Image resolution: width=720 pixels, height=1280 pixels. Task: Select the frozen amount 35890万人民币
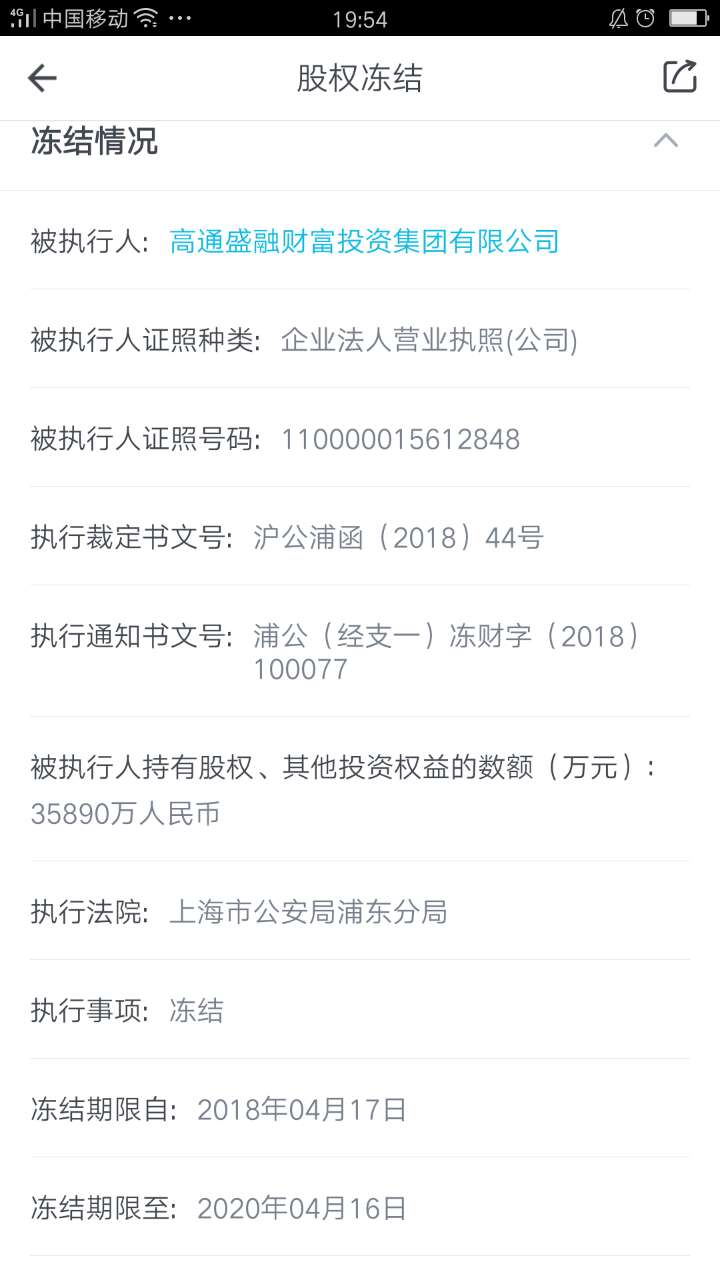pyautogui.click(x=124, y=813)
